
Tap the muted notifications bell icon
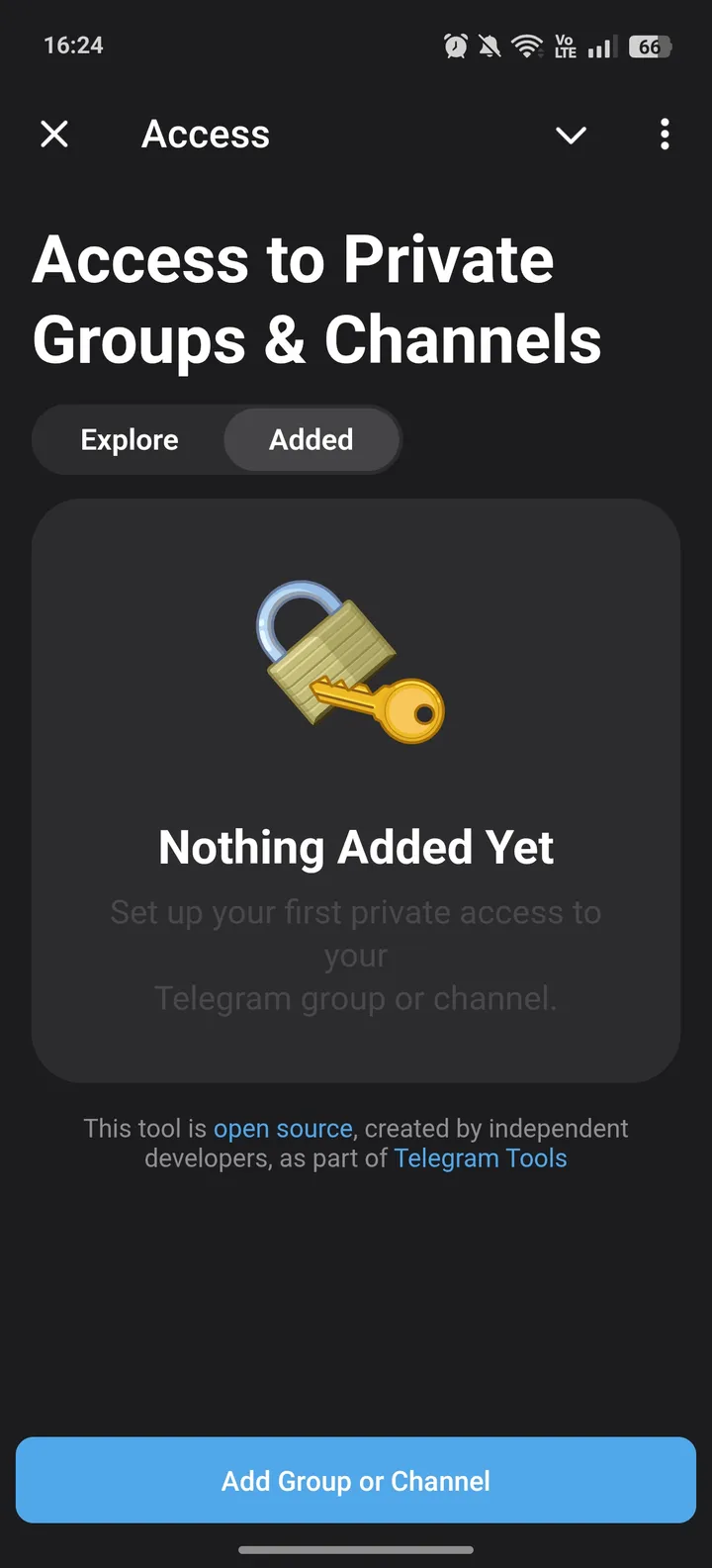pos(491,46)
